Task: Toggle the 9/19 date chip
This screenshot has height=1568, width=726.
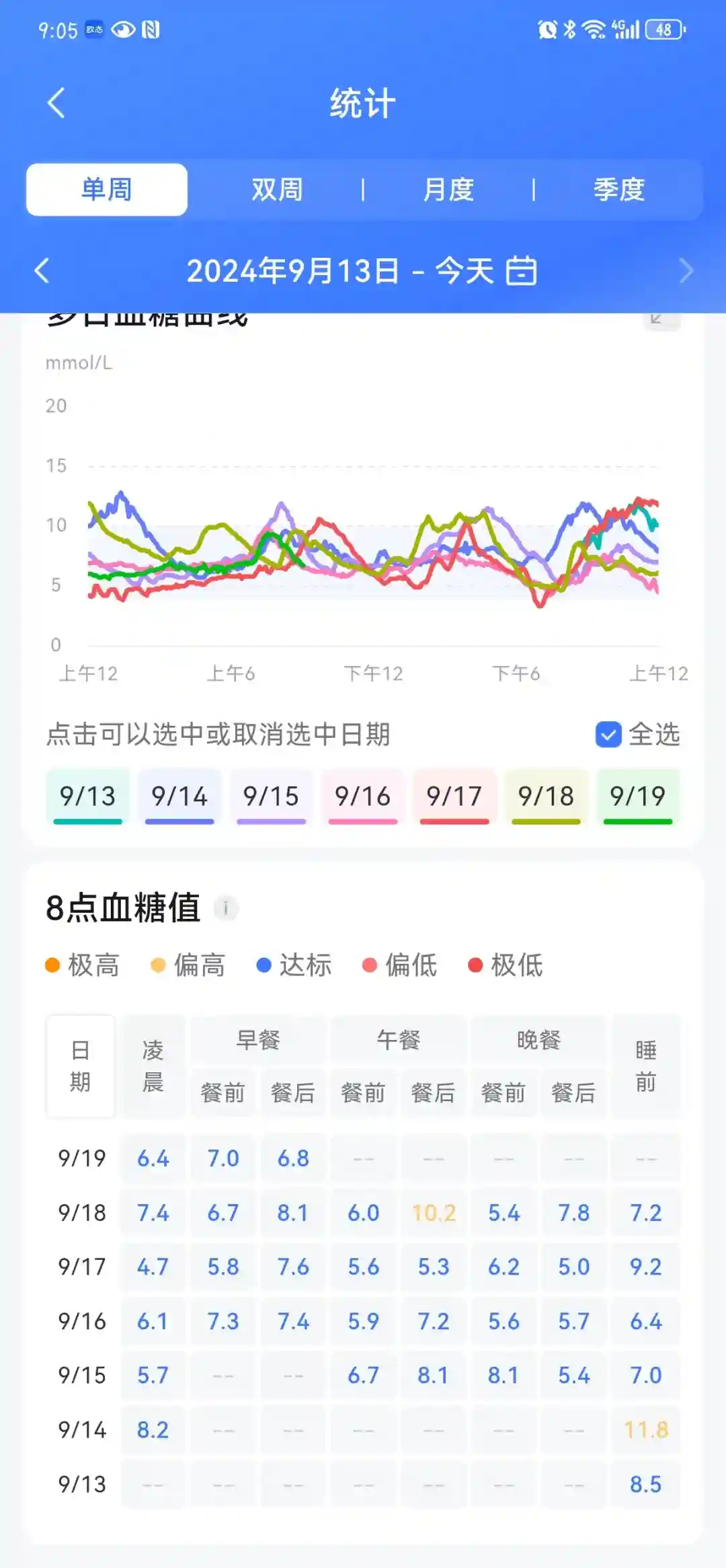Action: 637,797
